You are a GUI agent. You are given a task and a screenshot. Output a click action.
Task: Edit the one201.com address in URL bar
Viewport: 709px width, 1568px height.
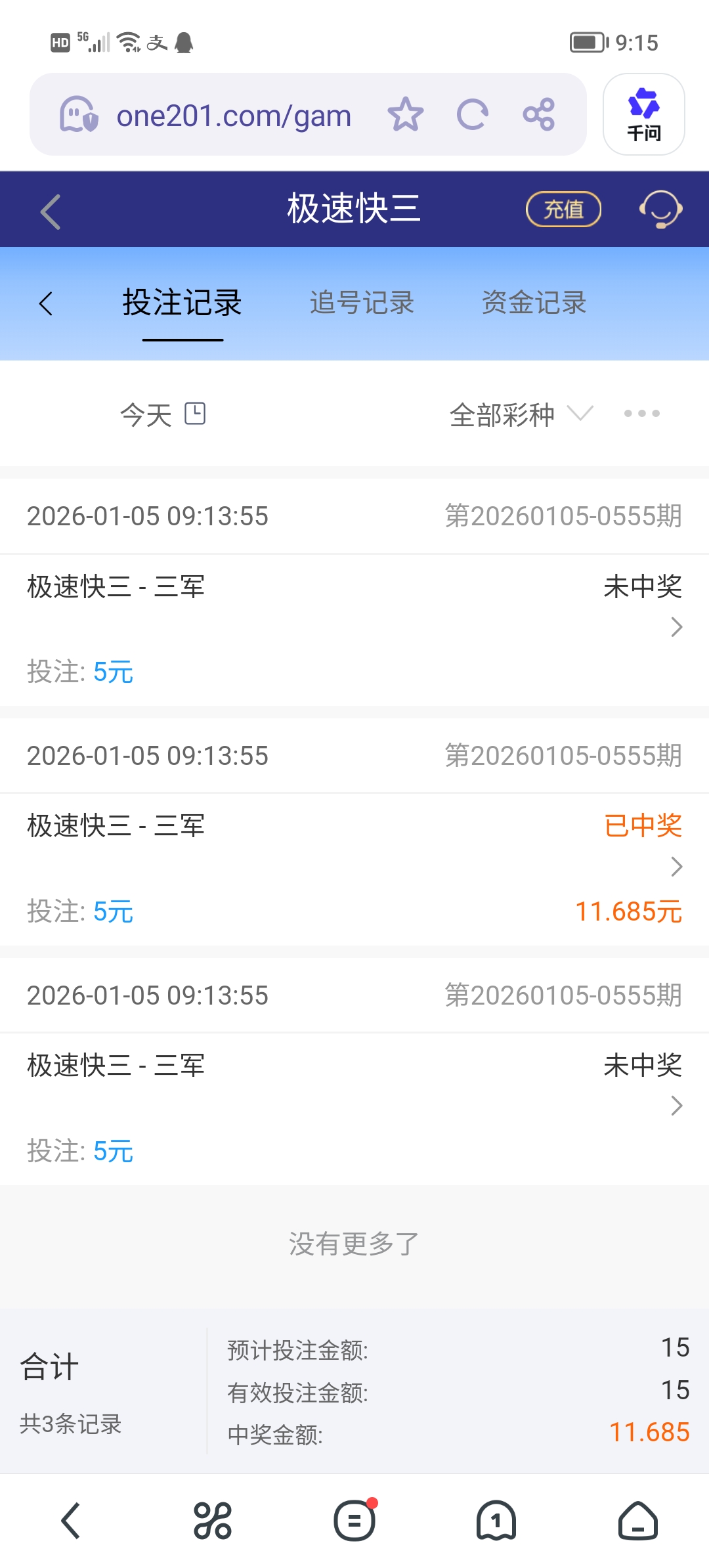(x=234, y=114)
